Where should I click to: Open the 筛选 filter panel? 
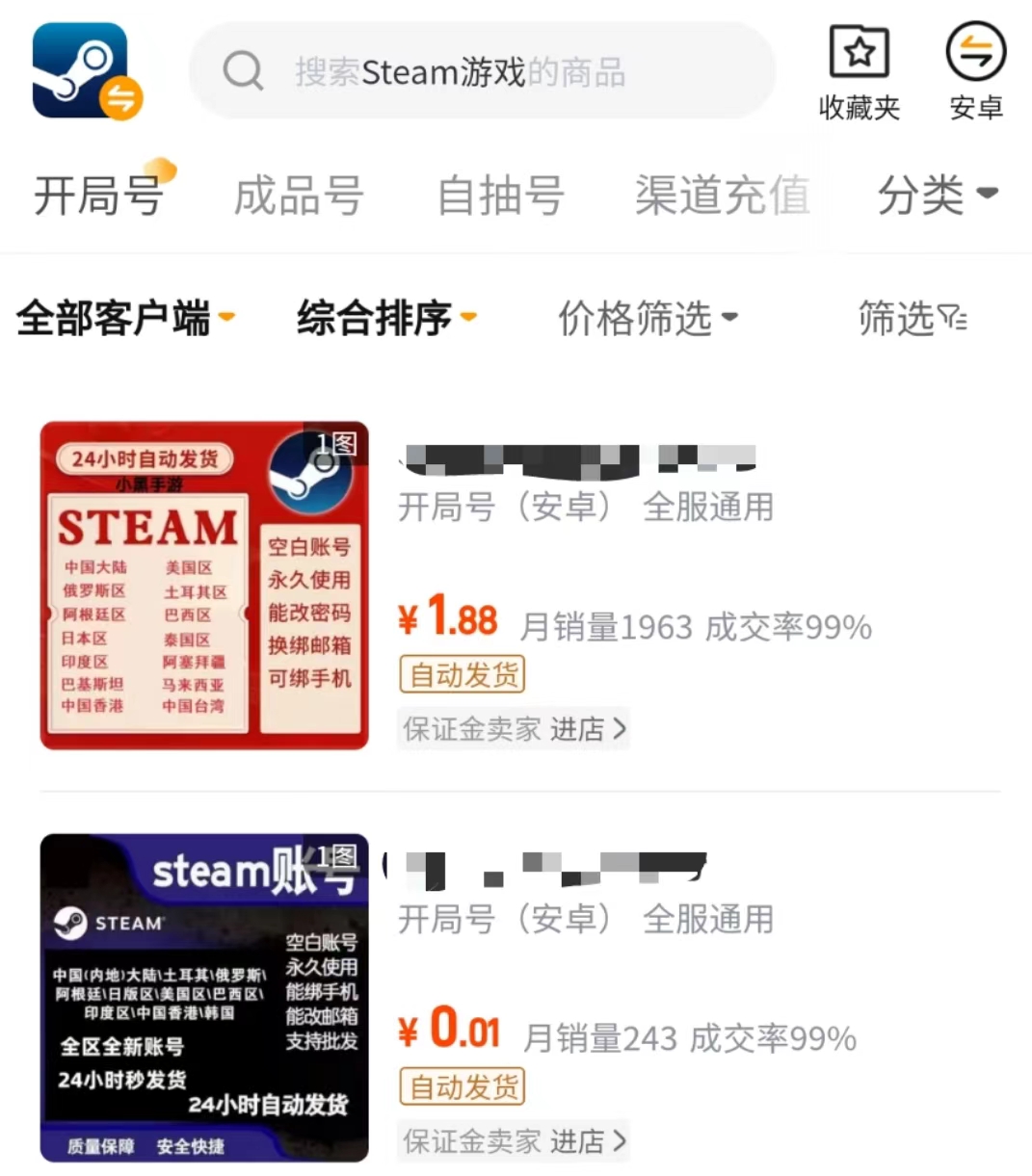pos(912,318)
